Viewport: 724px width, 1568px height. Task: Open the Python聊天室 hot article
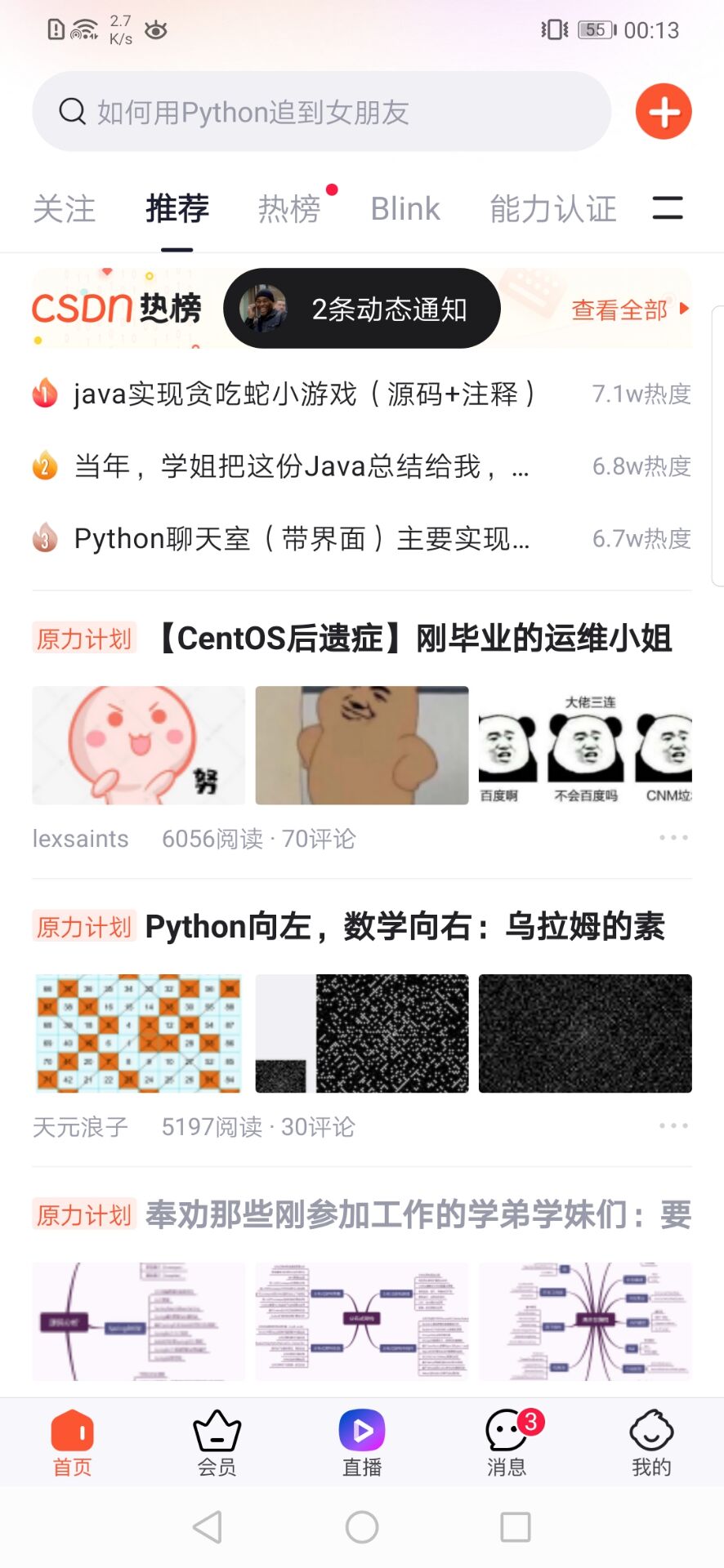(x=301, y=539)
